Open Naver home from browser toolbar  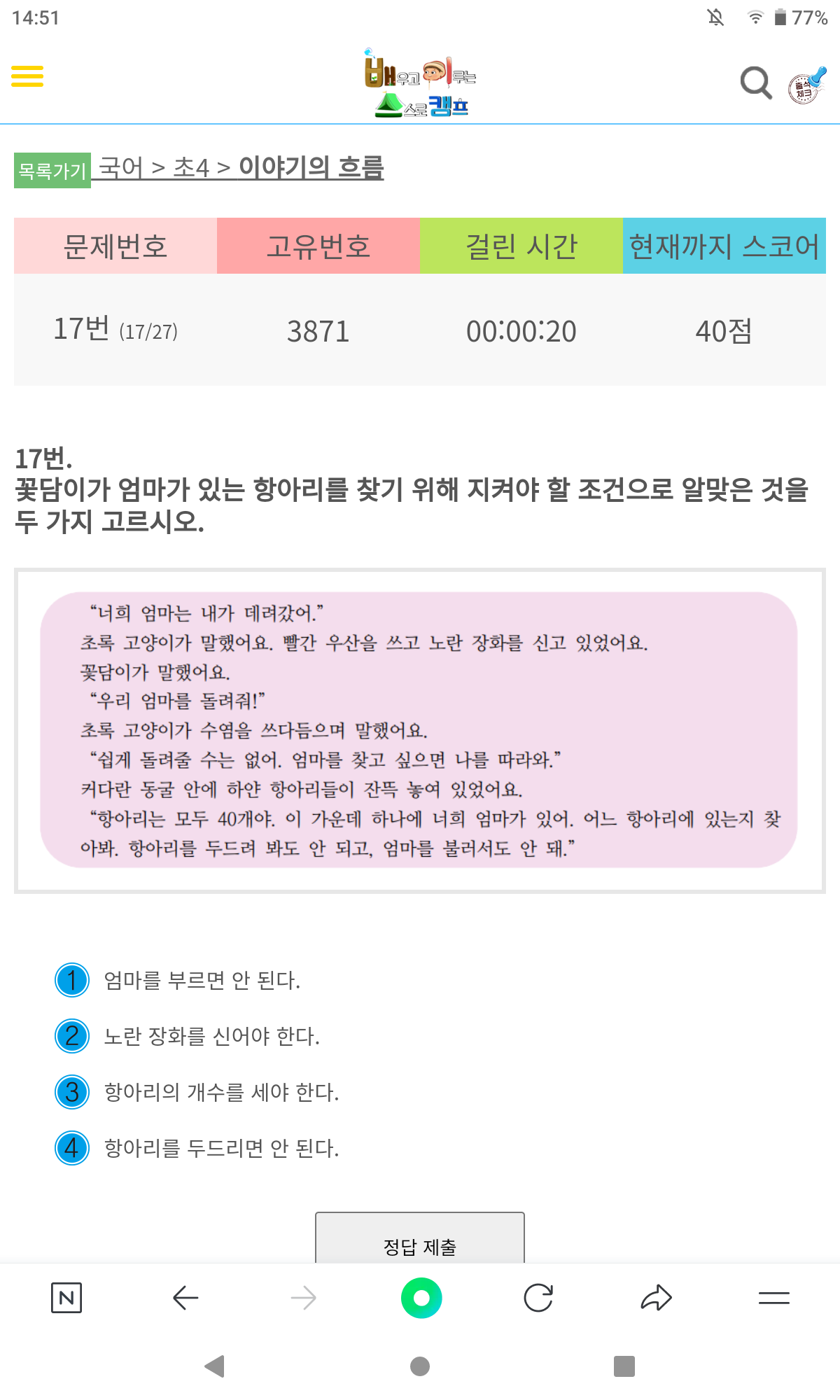coord(66,1298)
